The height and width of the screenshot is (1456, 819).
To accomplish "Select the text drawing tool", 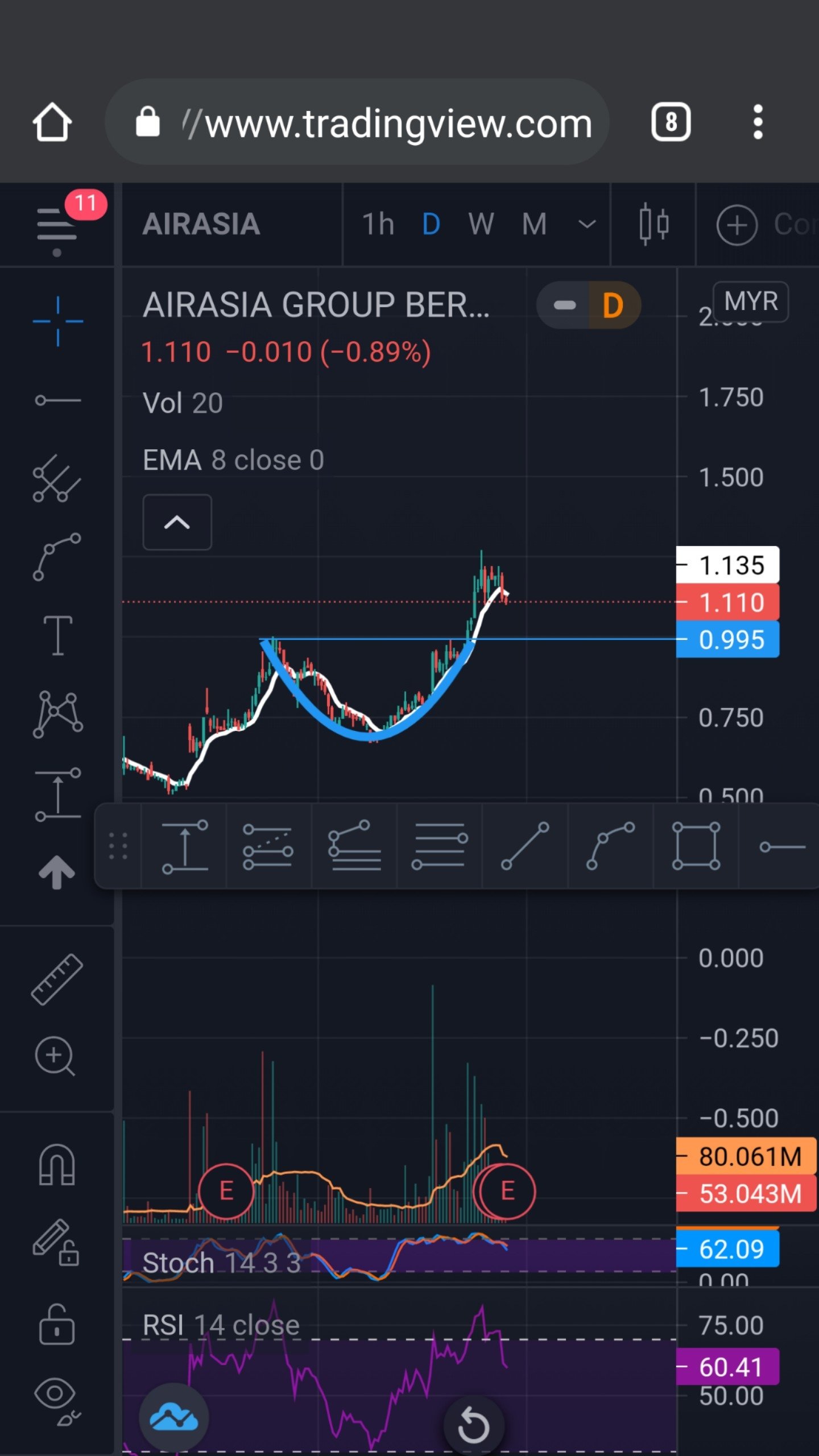I will (x=57, y=635).
